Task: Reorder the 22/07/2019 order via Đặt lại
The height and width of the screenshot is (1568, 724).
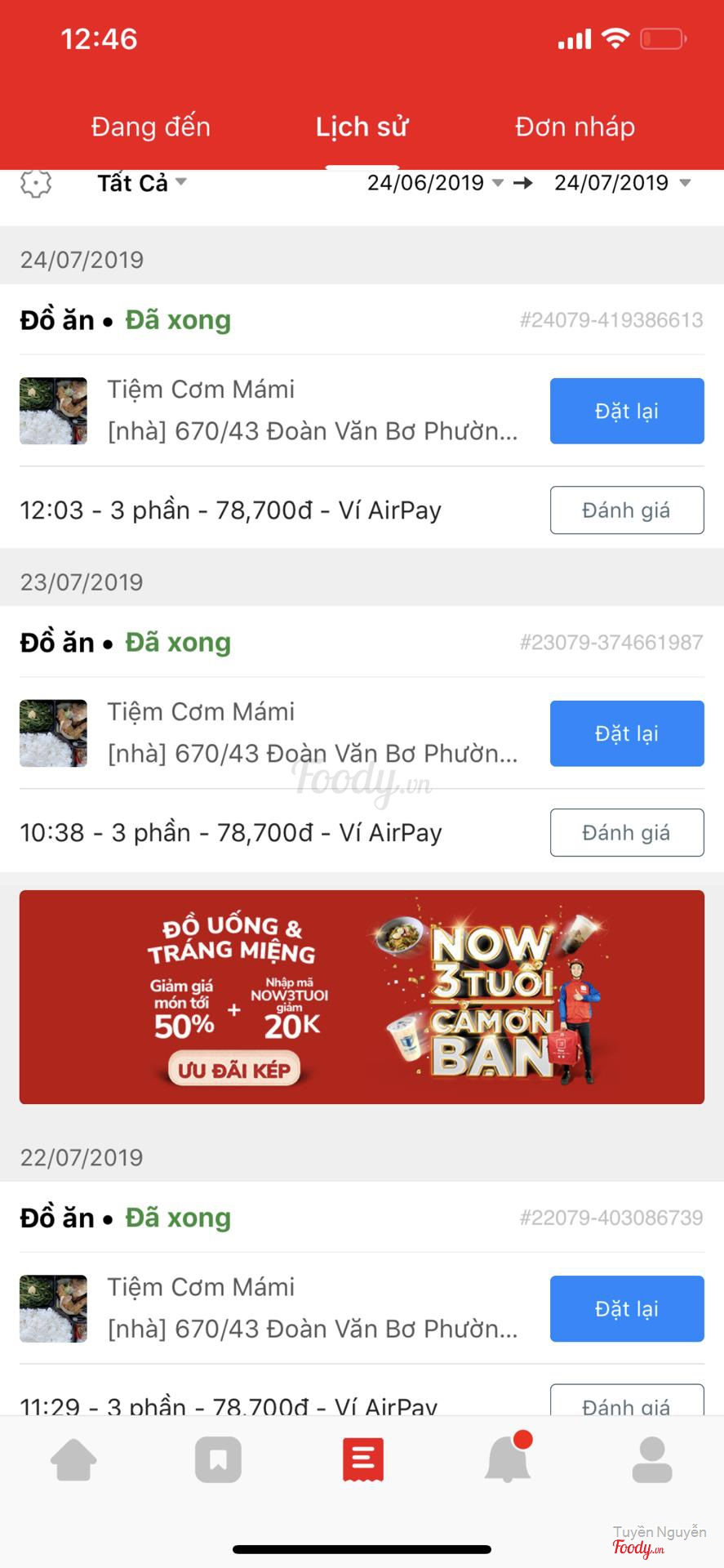Action: [x=626, y=1308]
